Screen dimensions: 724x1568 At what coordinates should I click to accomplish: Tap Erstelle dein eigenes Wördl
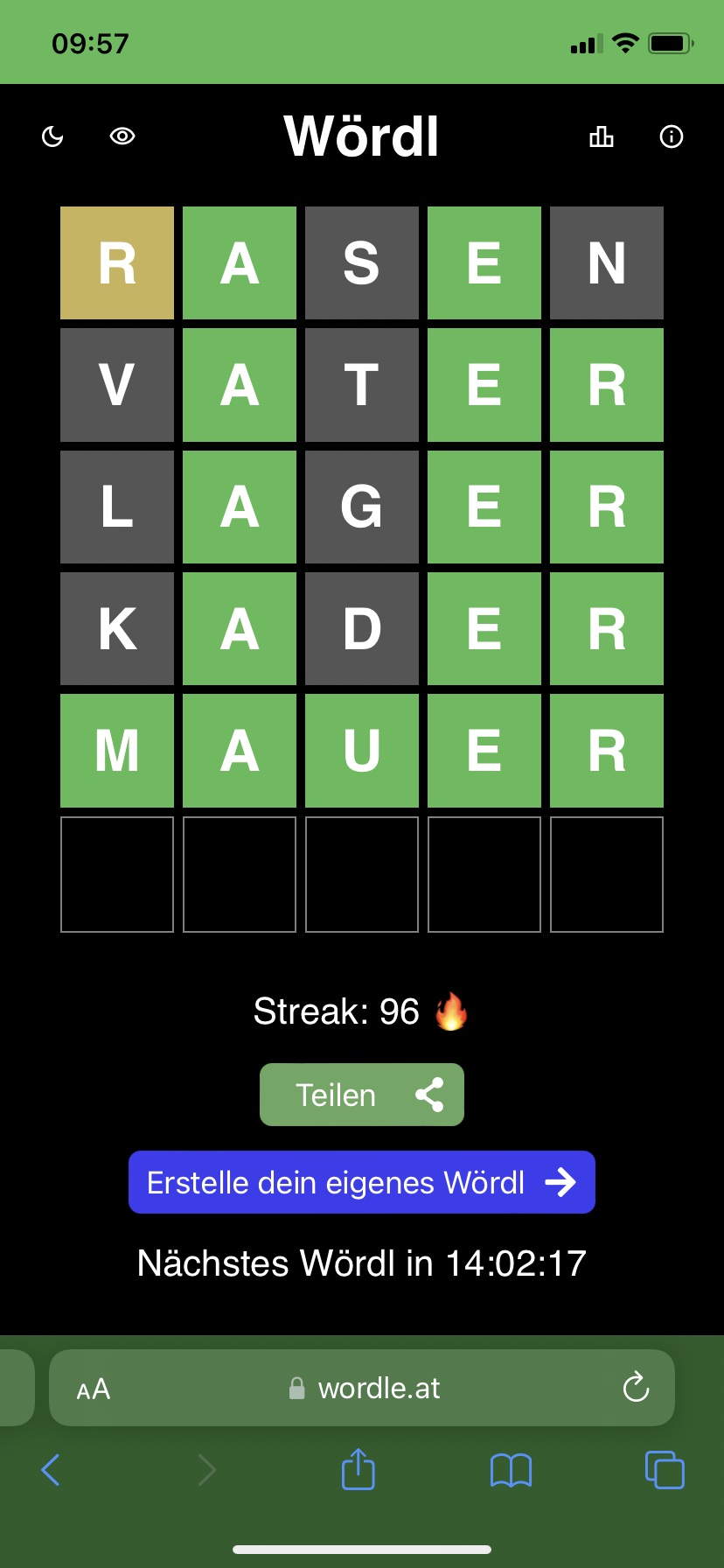click(x=362, y=1182)
